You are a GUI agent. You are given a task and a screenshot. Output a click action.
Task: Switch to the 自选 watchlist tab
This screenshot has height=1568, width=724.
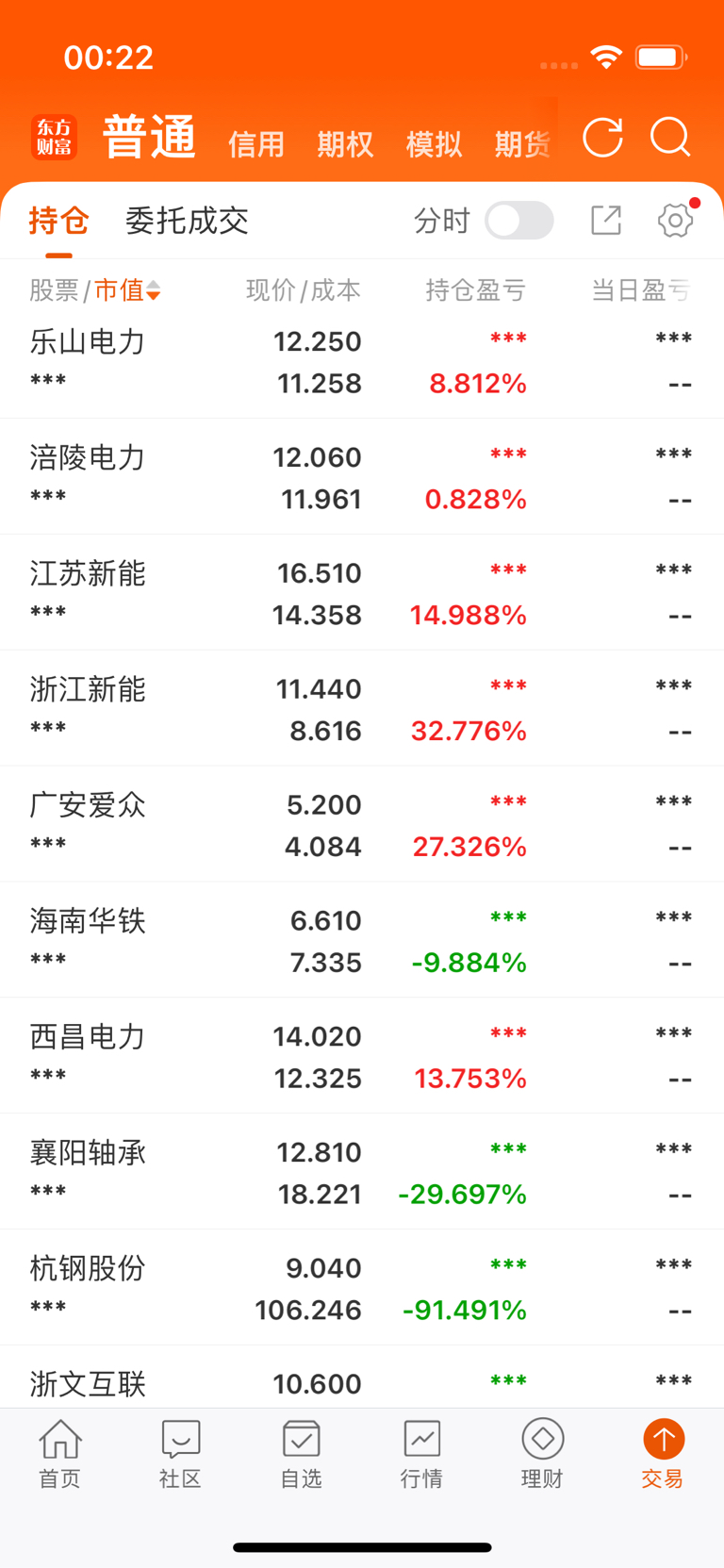tap(301, 1454)
